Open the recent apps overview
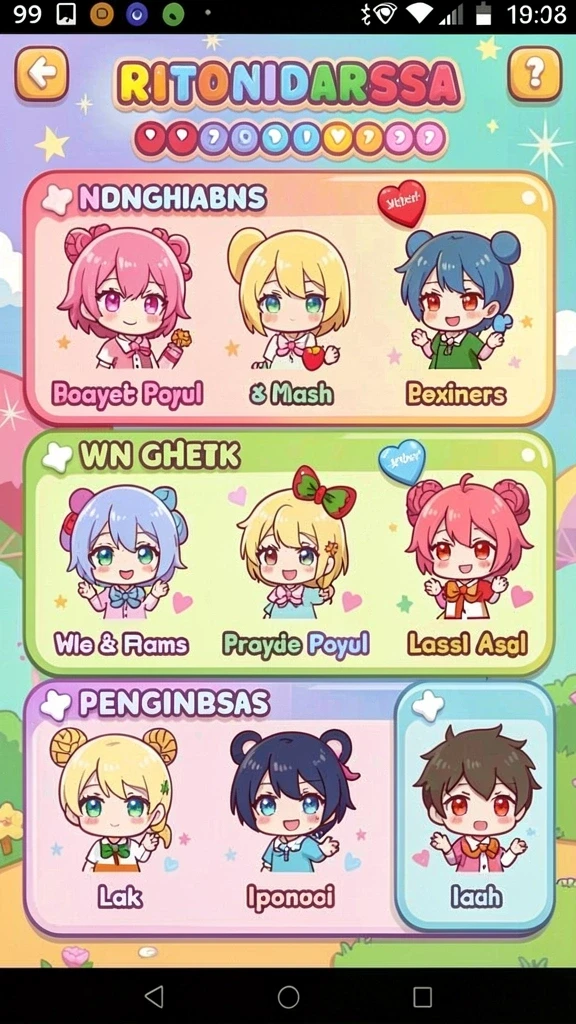The width and height of the screenshot is (576, 1024). [x=423, y=997]
